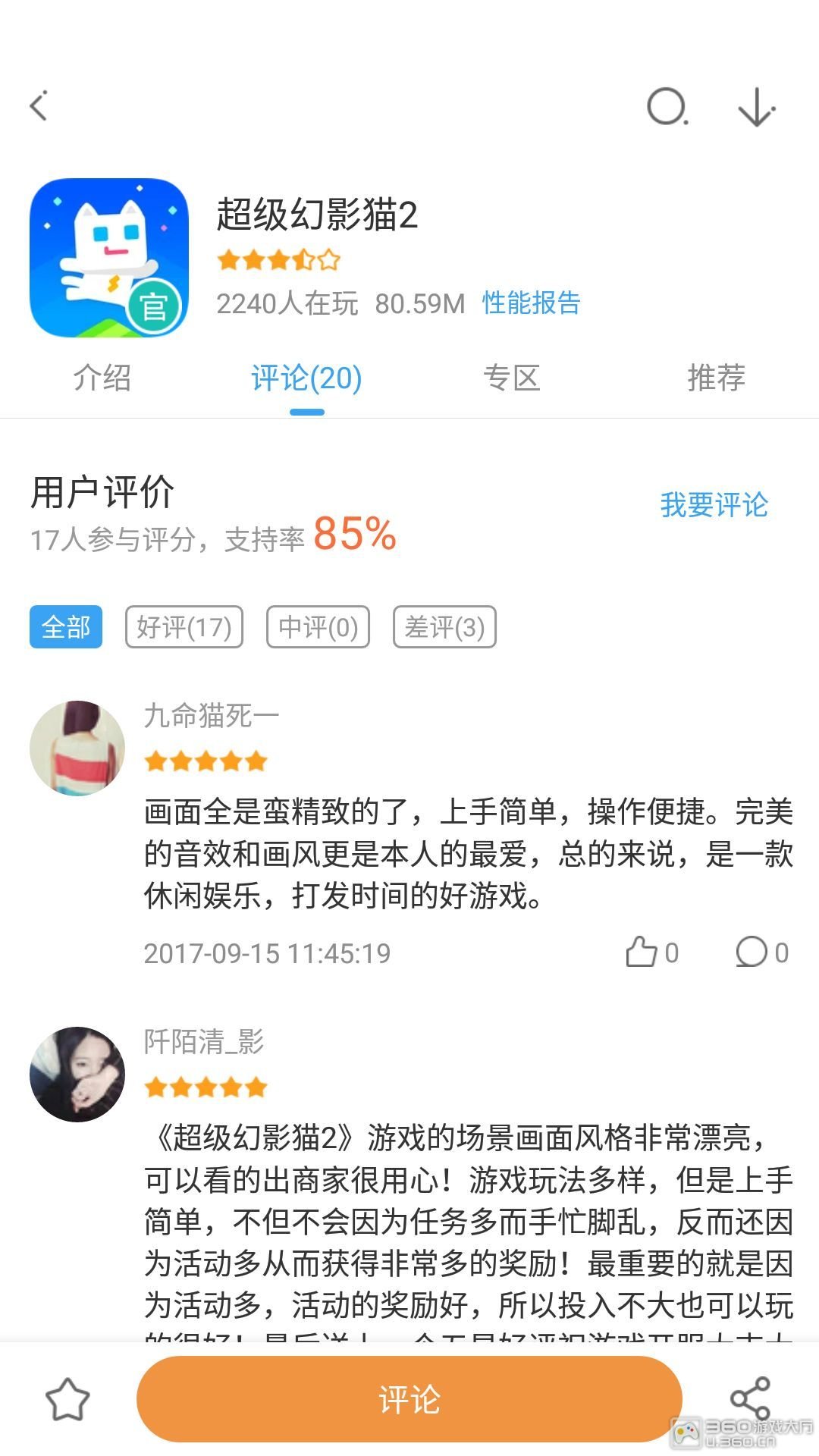Favorite this game with the star icon
The image size is (819, 1456).
pos(67,1400)
